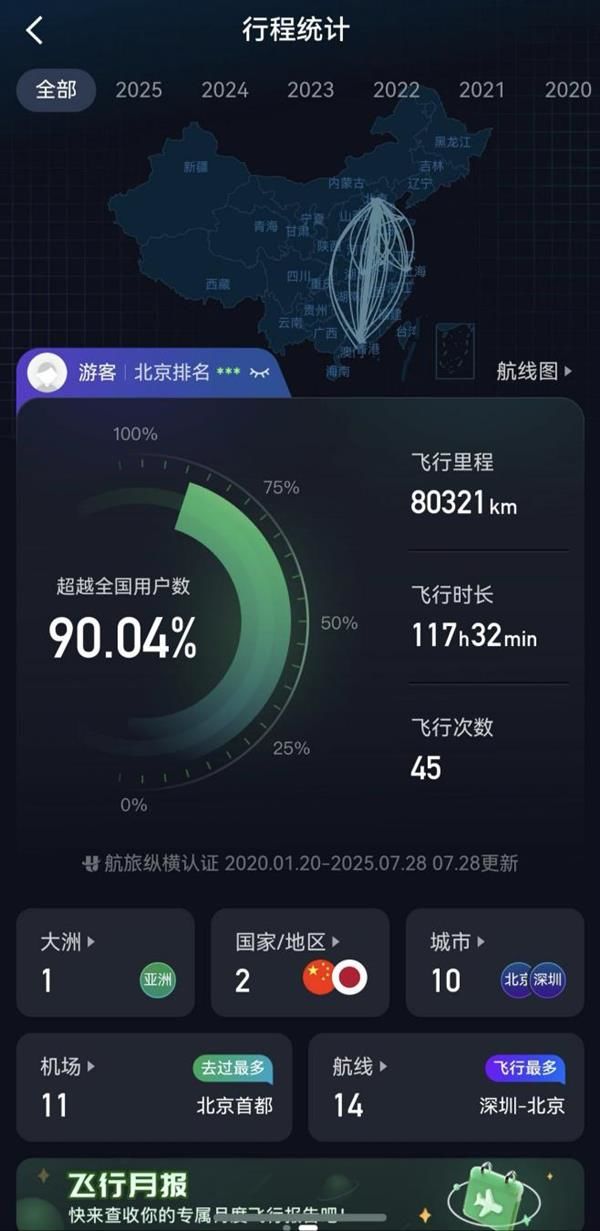Select the 全部 tab
Image resolution: width=600 pixels, height=1231 pixels.
(56, 90)
